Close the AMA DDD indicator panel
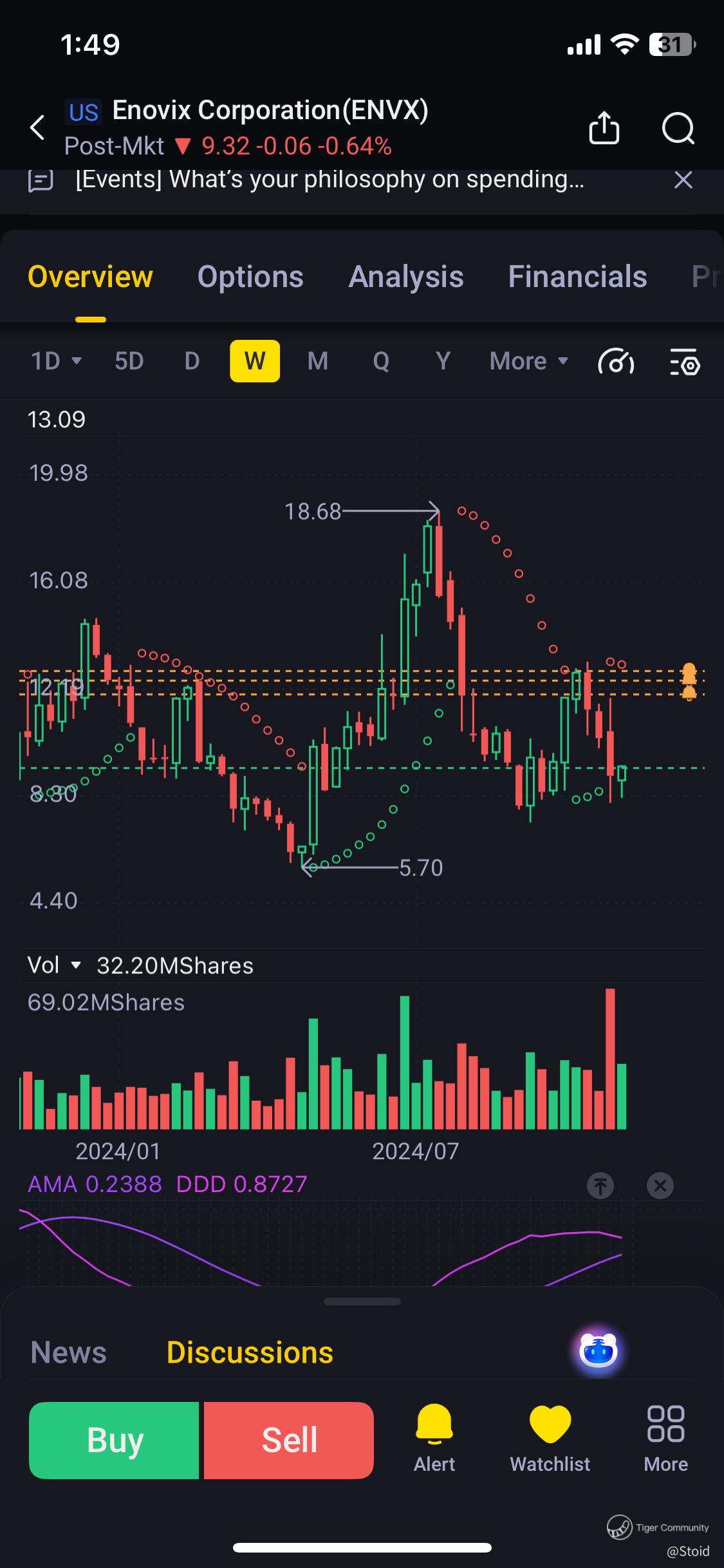Image resolution: width=724 pixels, height=1568 pixels. 660,1186
